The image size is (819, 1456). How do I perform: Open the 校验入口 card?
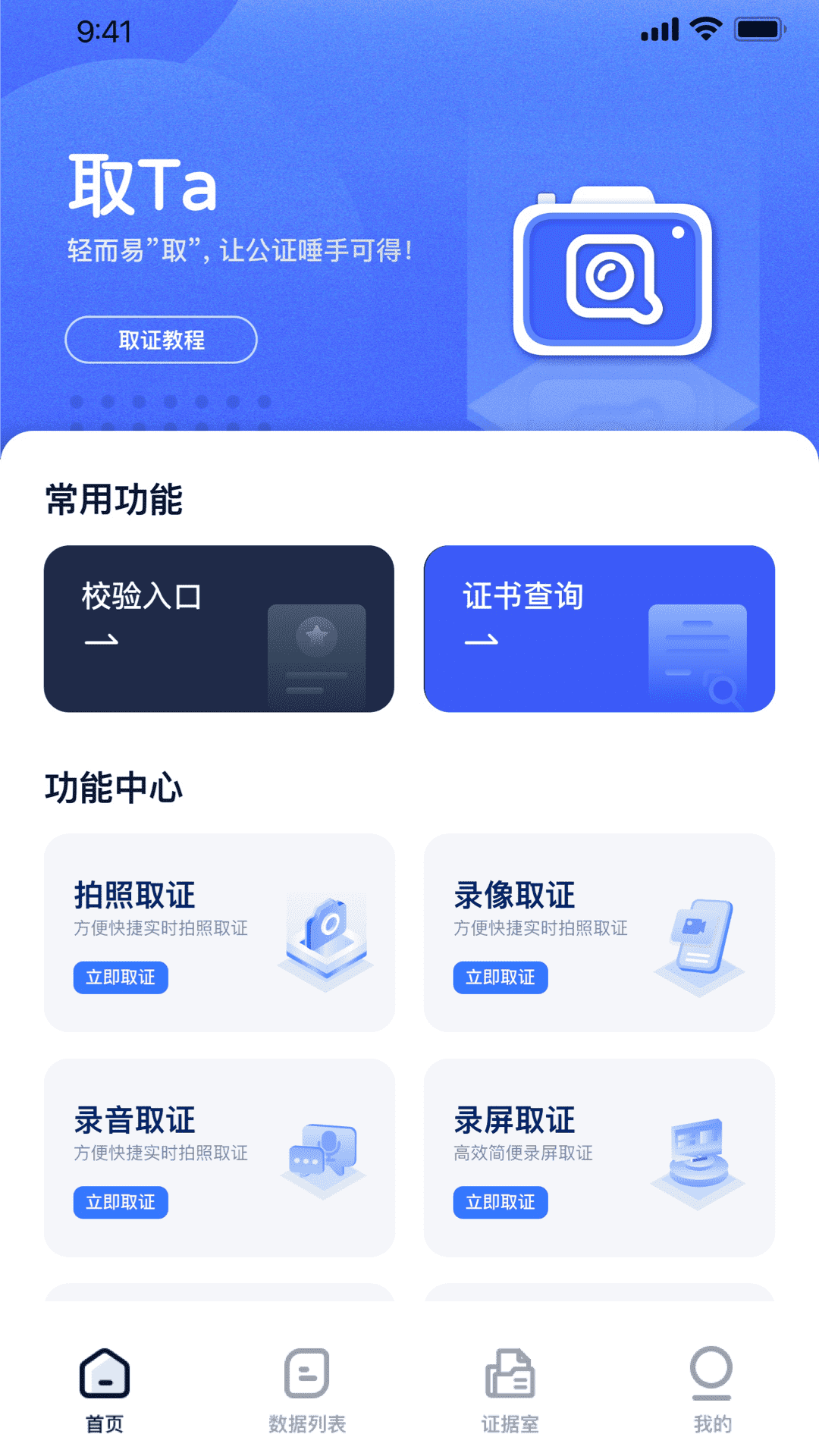click(218, 628)
